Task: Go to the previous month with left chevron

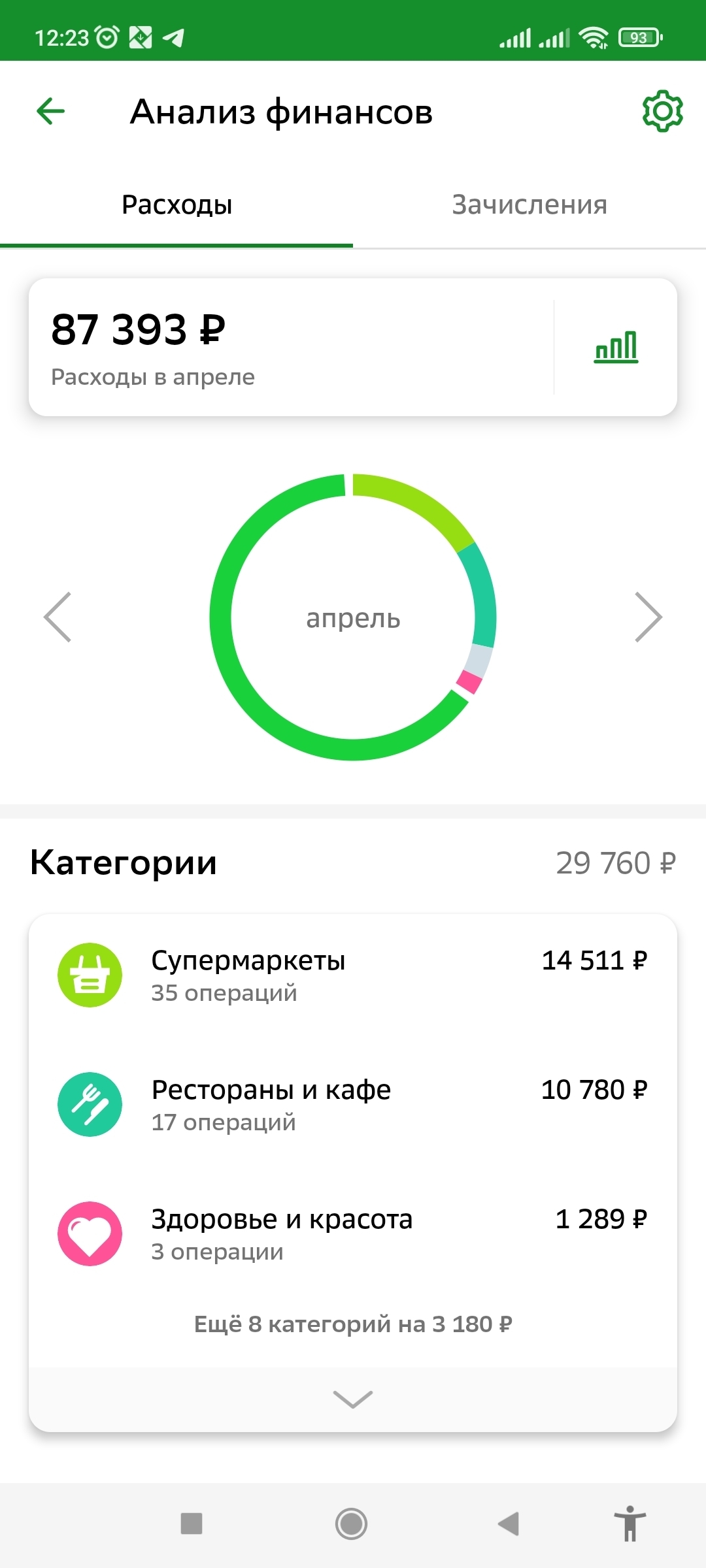Action: tap(58, 617)
